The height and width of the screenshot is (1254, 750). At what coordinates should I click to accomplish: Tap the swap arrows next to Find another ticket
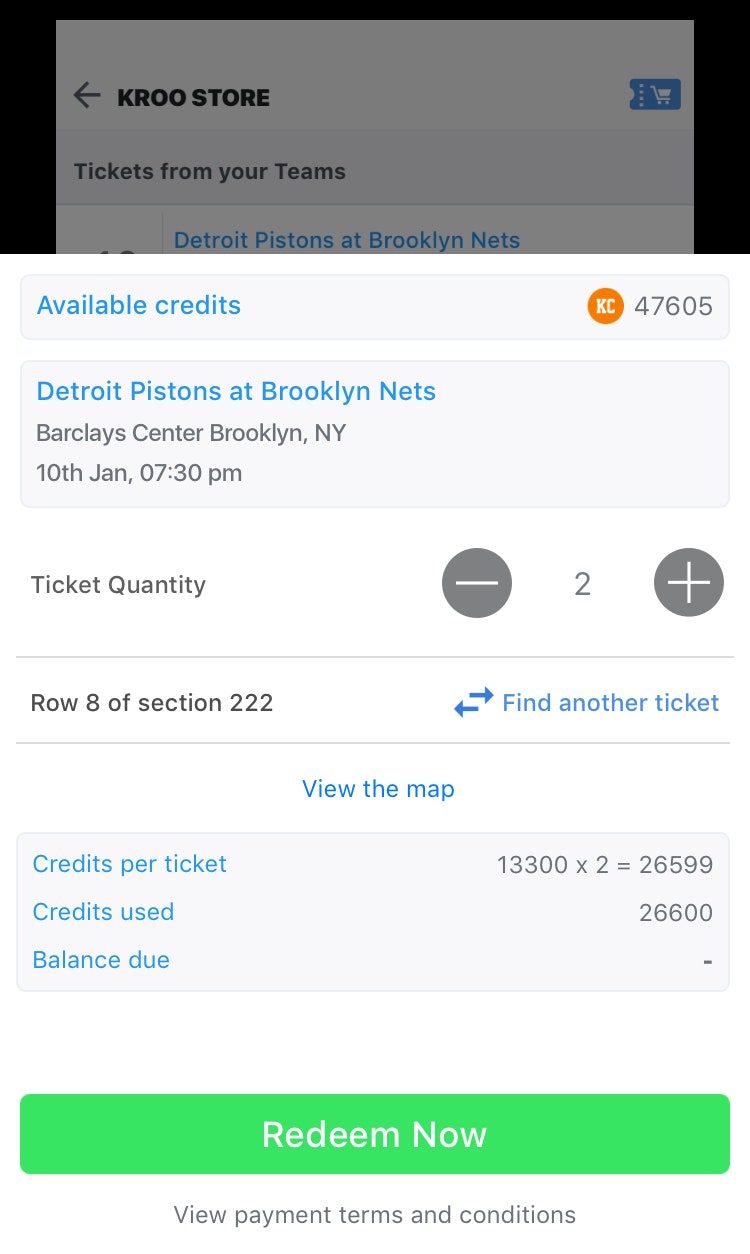point(473,702)
